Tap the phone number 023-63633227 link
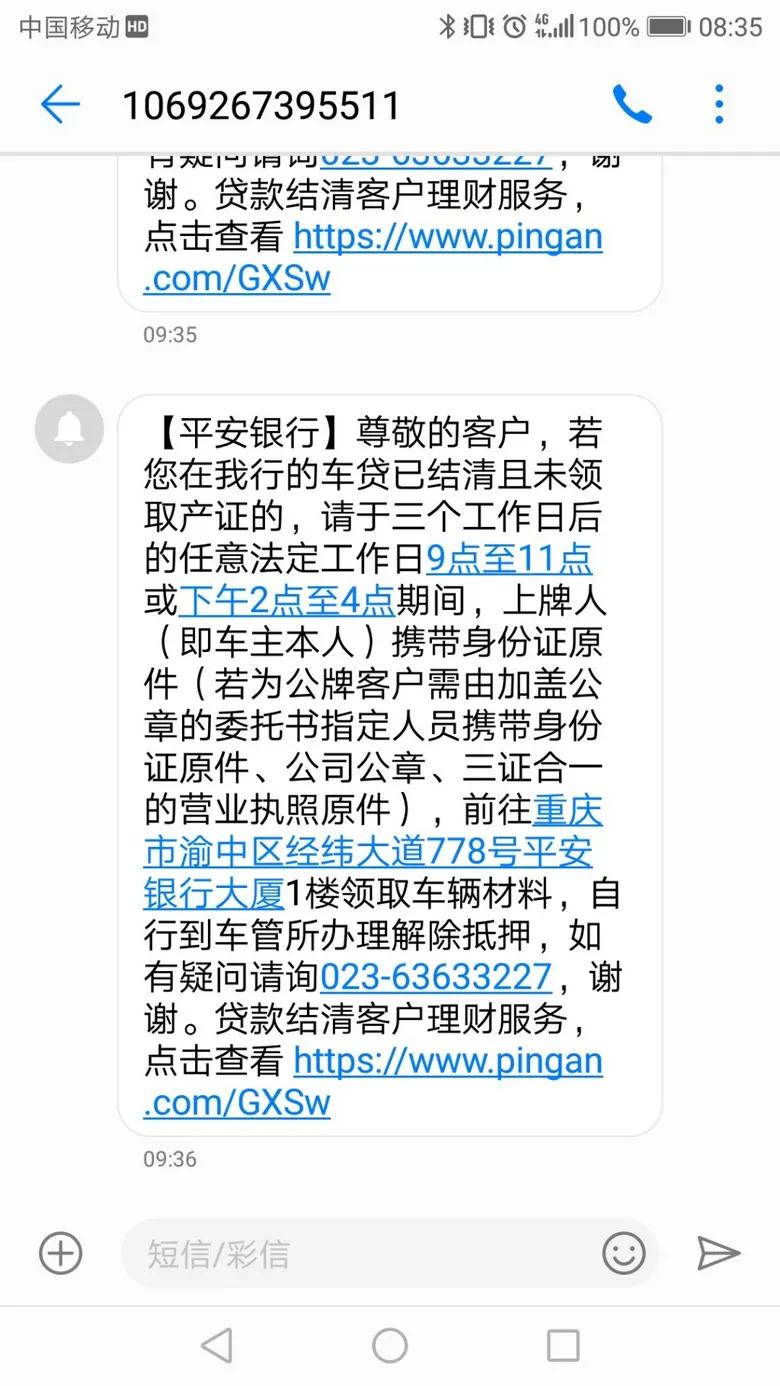The height and width of the screenshot is (1386, 780). click(x=437, y=977)
